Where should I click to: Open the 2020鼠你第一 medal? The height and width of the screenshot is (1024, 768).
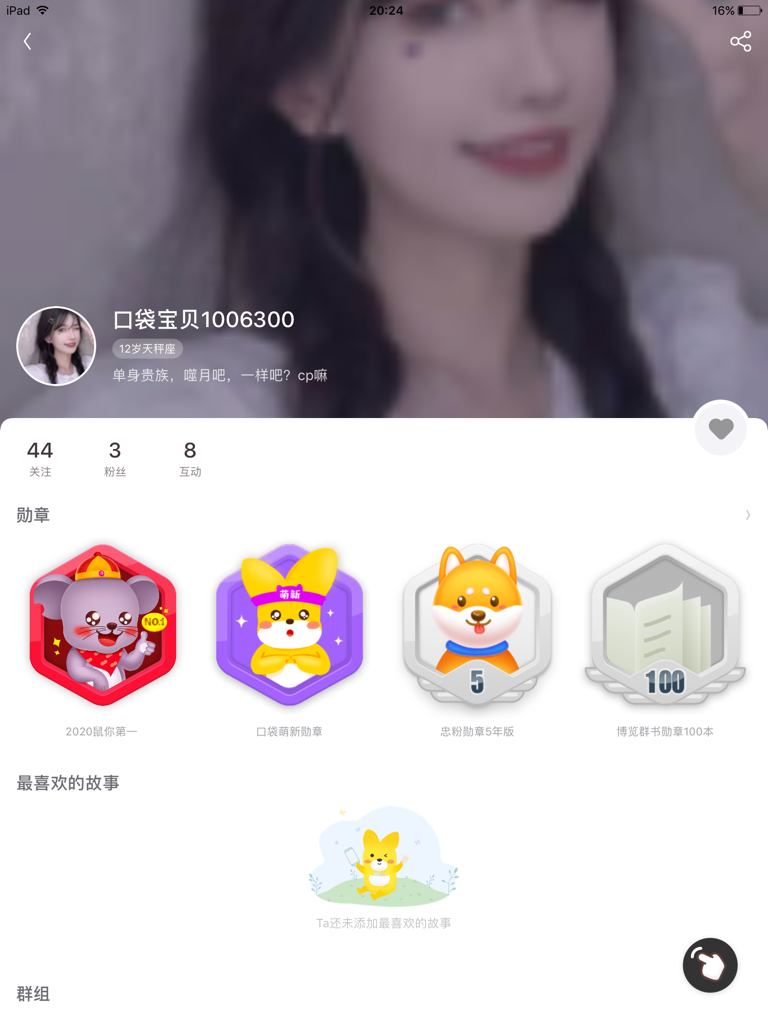pos(102,628)
